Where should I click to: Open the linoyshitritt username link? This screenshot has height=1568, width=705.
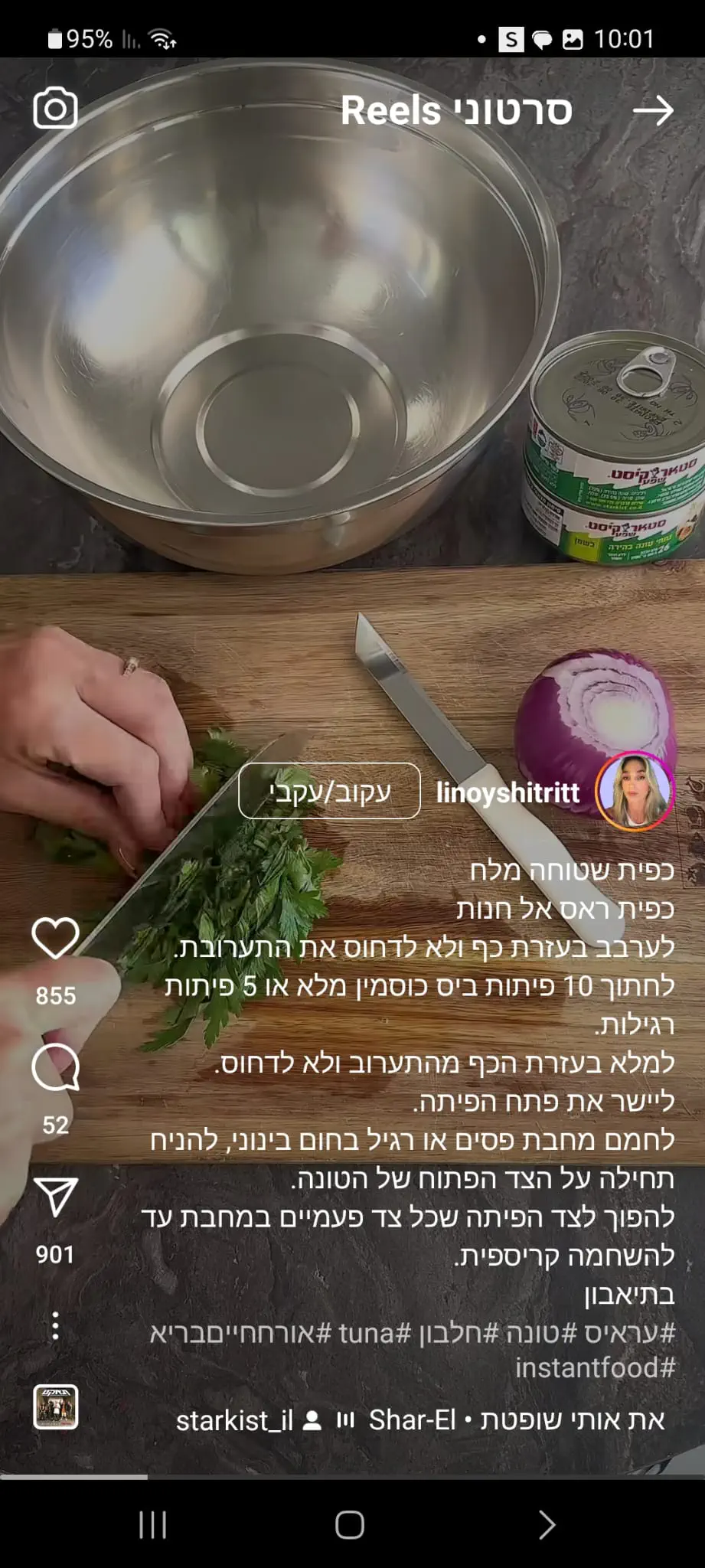pos(508,792)
